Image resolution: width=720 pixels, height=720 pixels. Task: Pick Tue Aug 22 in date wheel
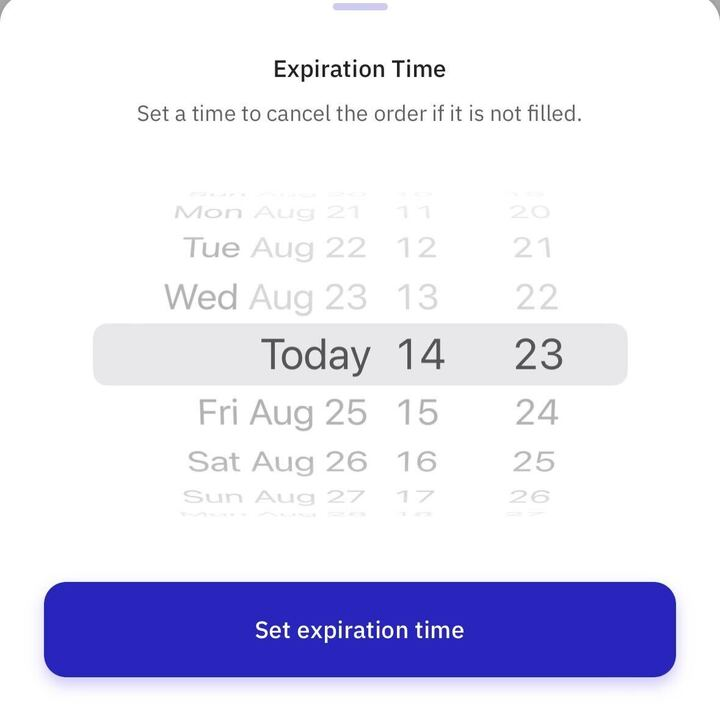(275, 248)
